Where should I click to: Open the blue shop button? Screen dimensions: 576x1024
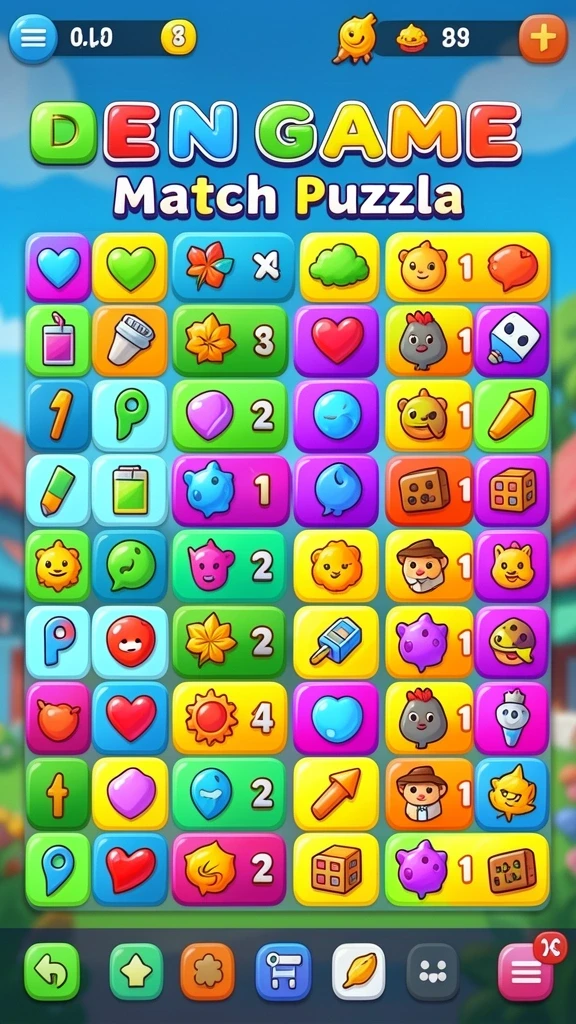(283, 971)
